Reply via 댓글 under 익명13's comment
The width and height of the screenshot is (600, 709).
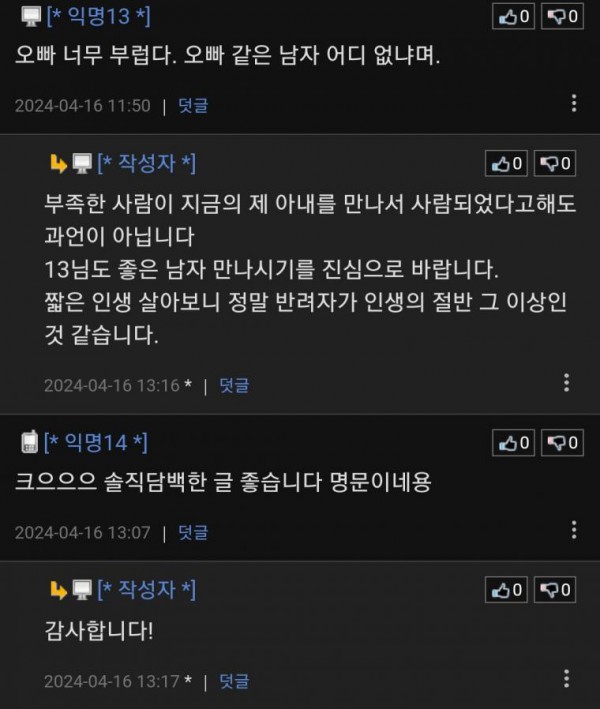point(193,105)
